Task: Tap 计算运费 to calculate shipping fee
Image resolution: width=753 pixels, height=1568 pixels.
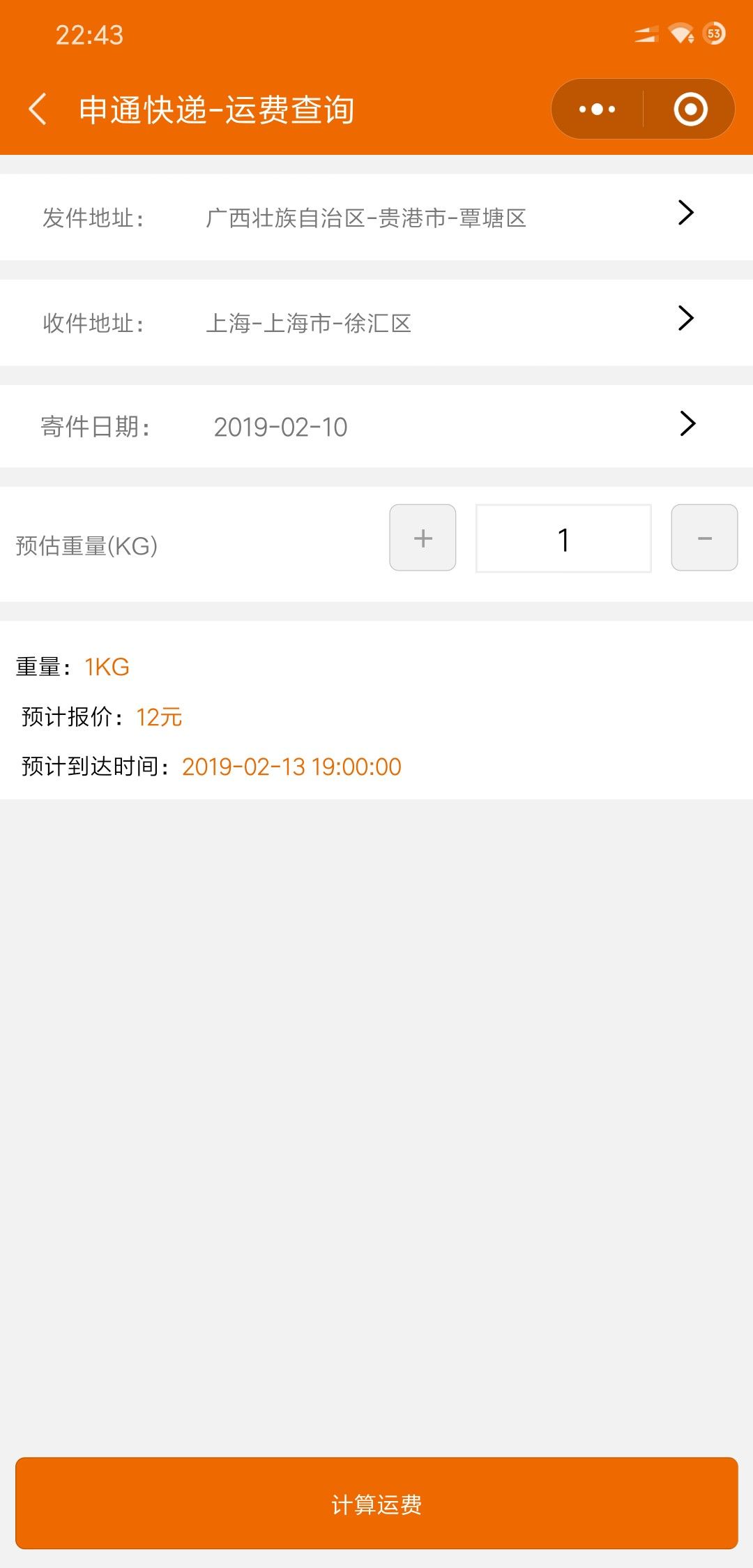Action: click(x=376, y=1504)
